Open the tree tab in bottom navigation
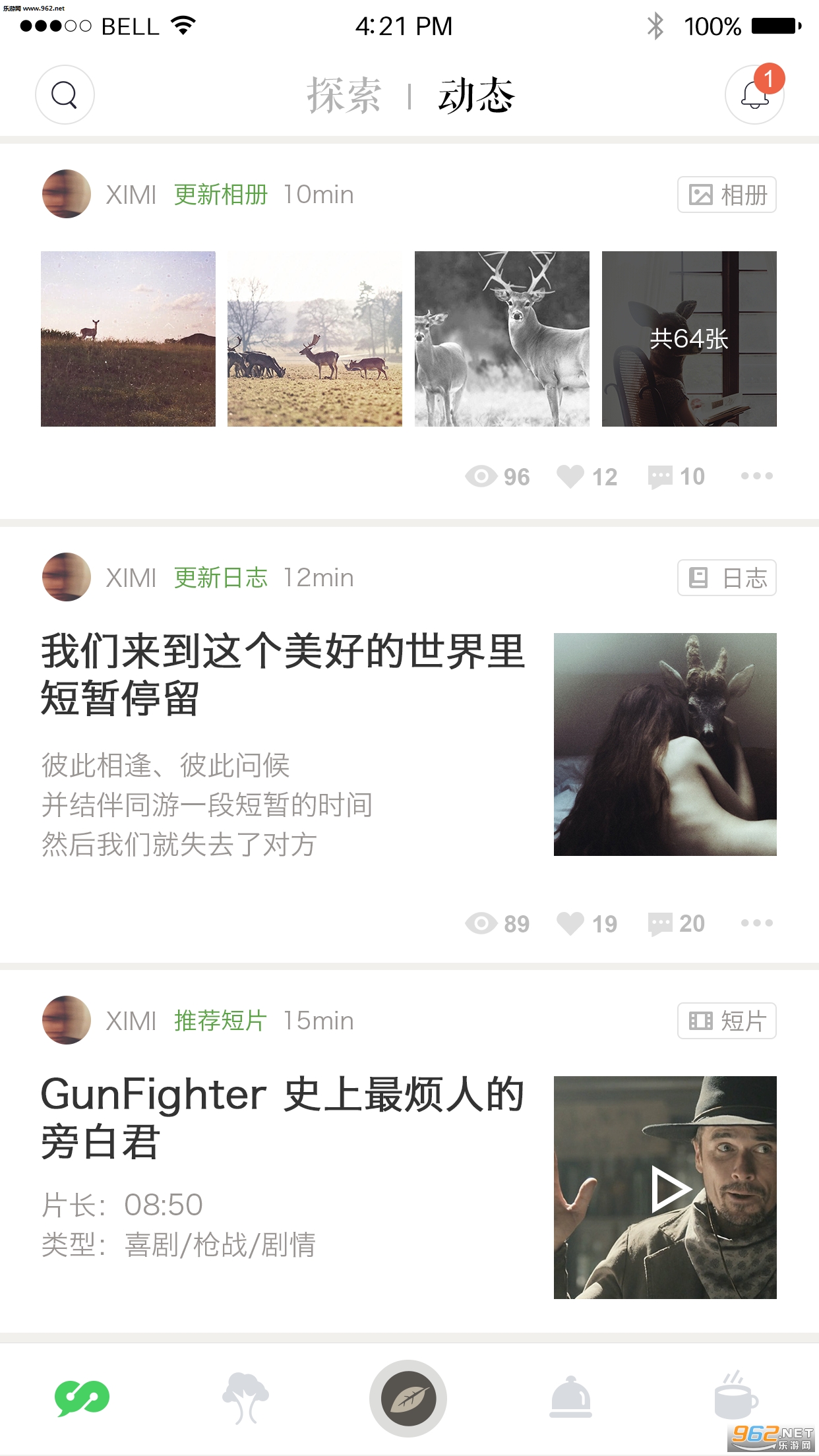The width and height of the screenshot is (819, 1456). [245, 1398]
